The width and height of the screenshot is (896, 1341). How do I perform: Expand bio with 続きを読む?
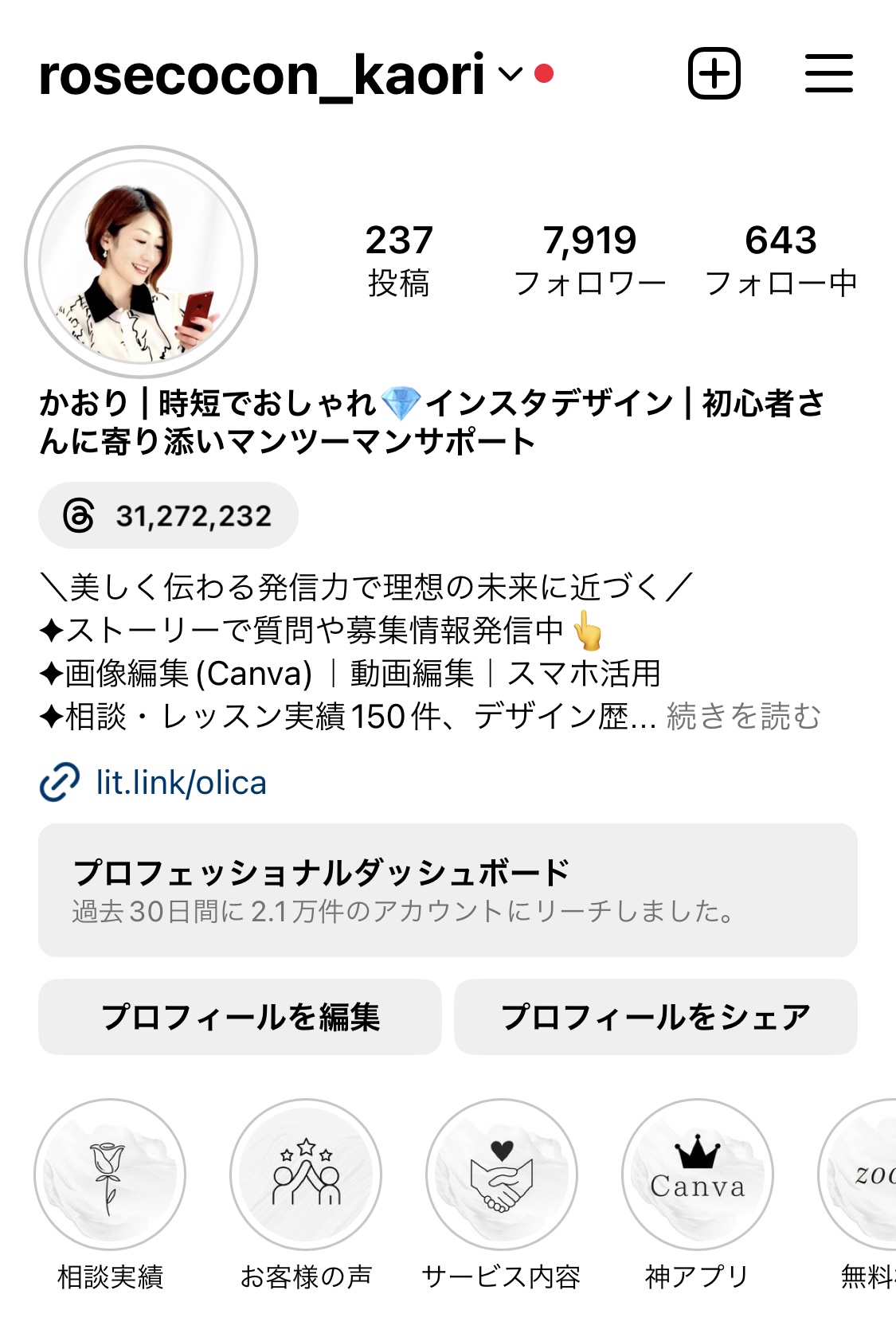click(x=743, y=717)
